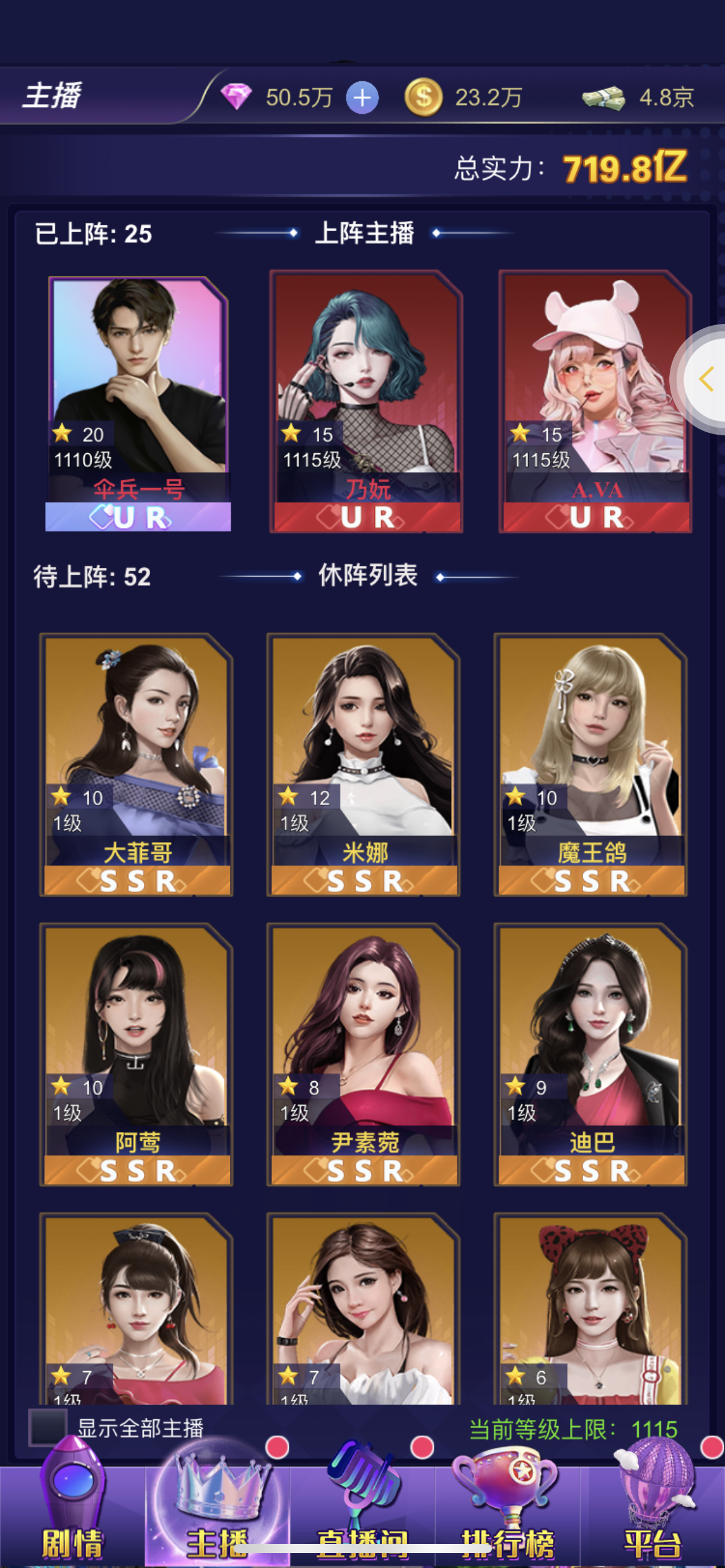
Task: View the 阿莺 SSR card
Action: pos(136,1054)
